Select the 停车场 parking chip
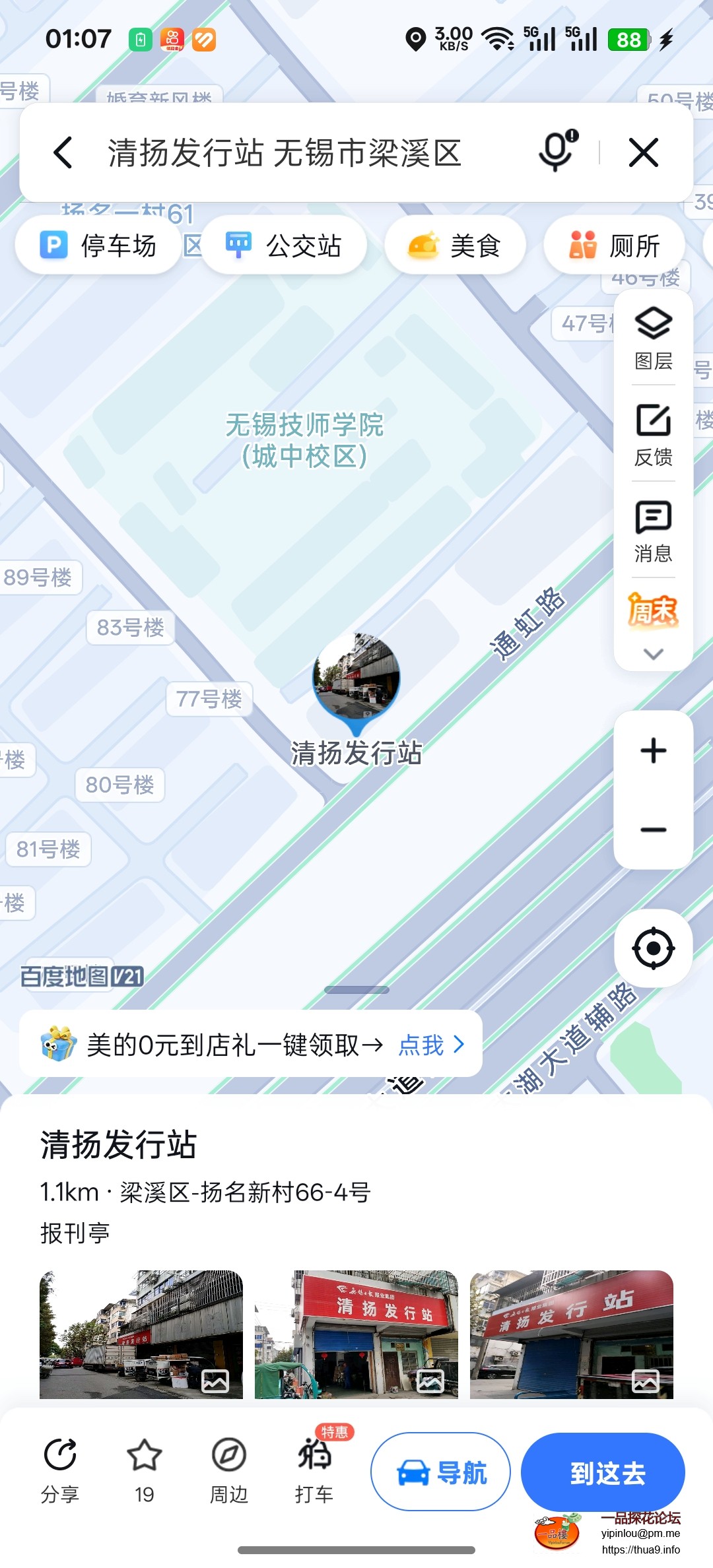713x1568 pixels. 98,246
